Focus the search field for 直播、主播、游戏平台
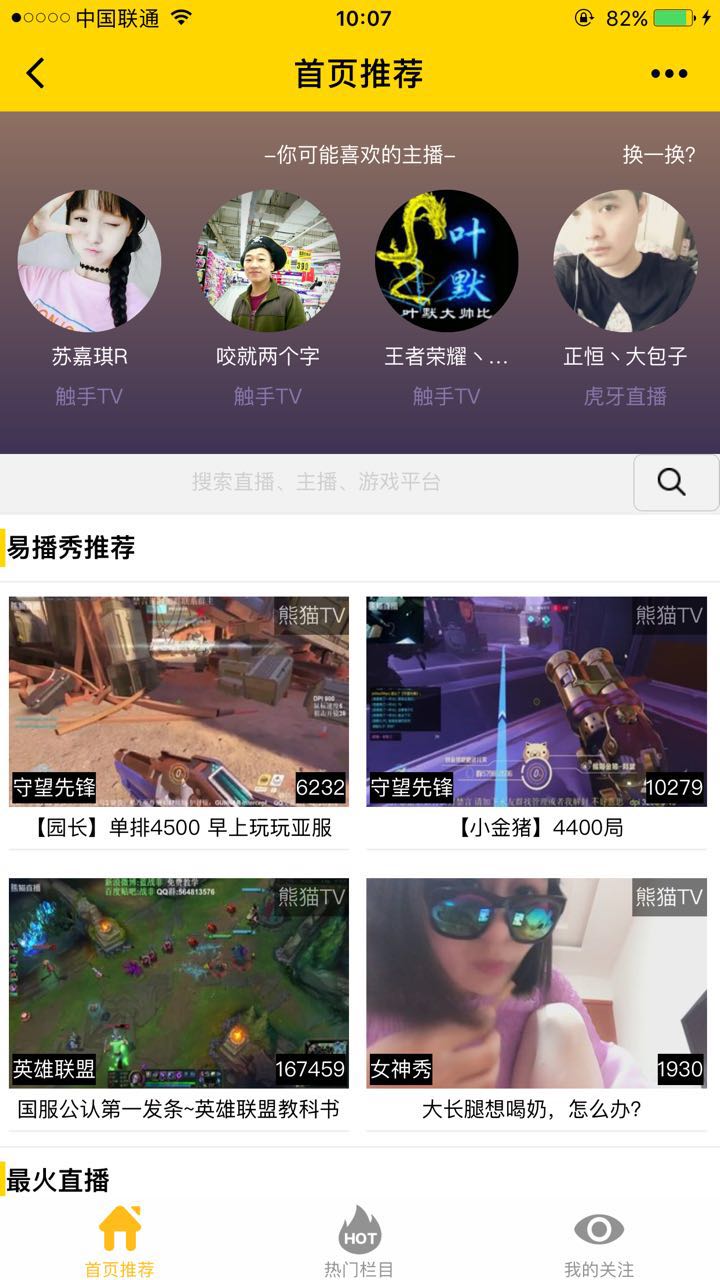Image resolution: width=720 pixels, height=1280 pixels. tap(316, 482)
